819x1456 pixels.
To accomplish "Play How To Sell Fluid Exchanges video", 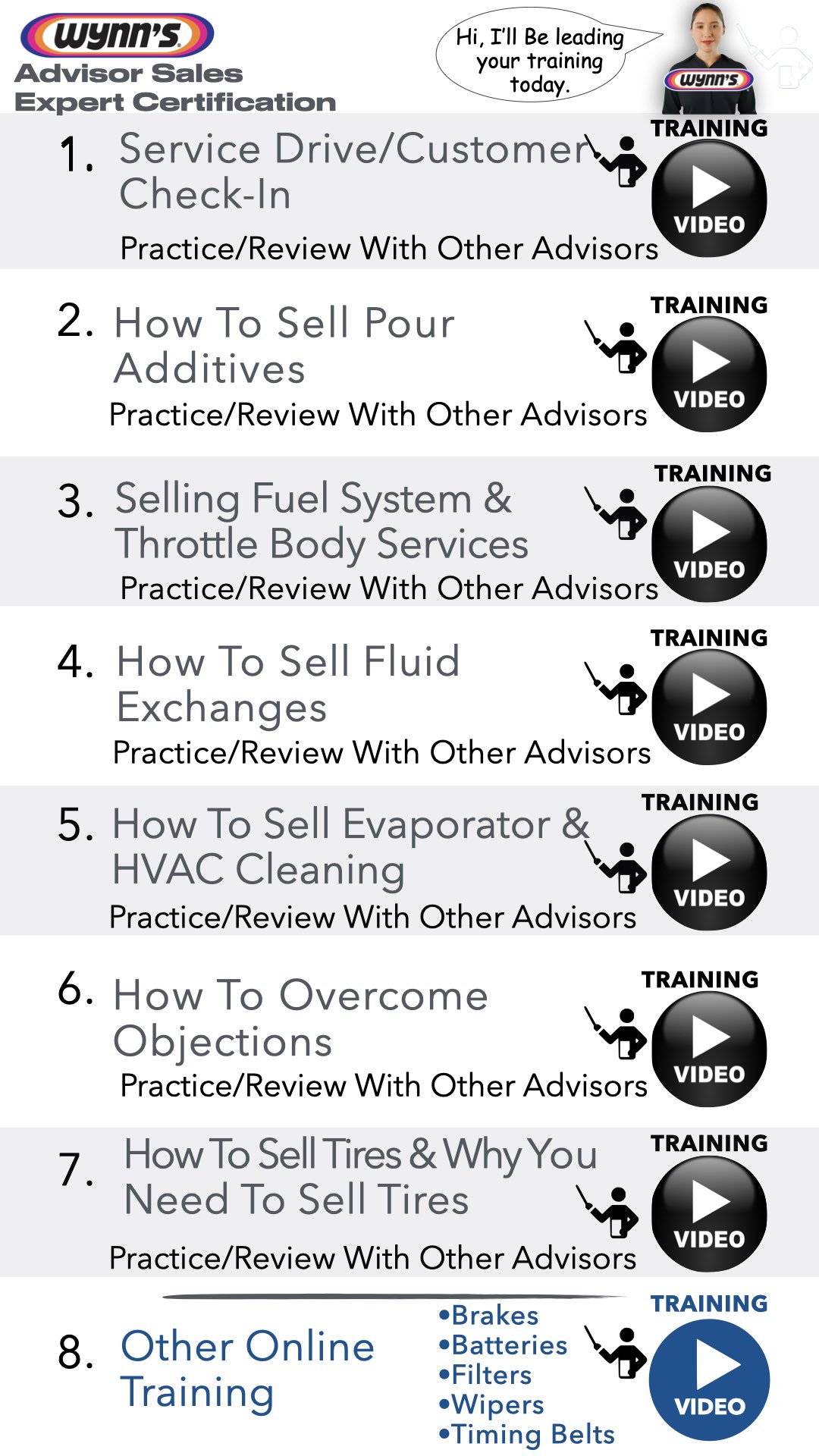I will [709, 708].
